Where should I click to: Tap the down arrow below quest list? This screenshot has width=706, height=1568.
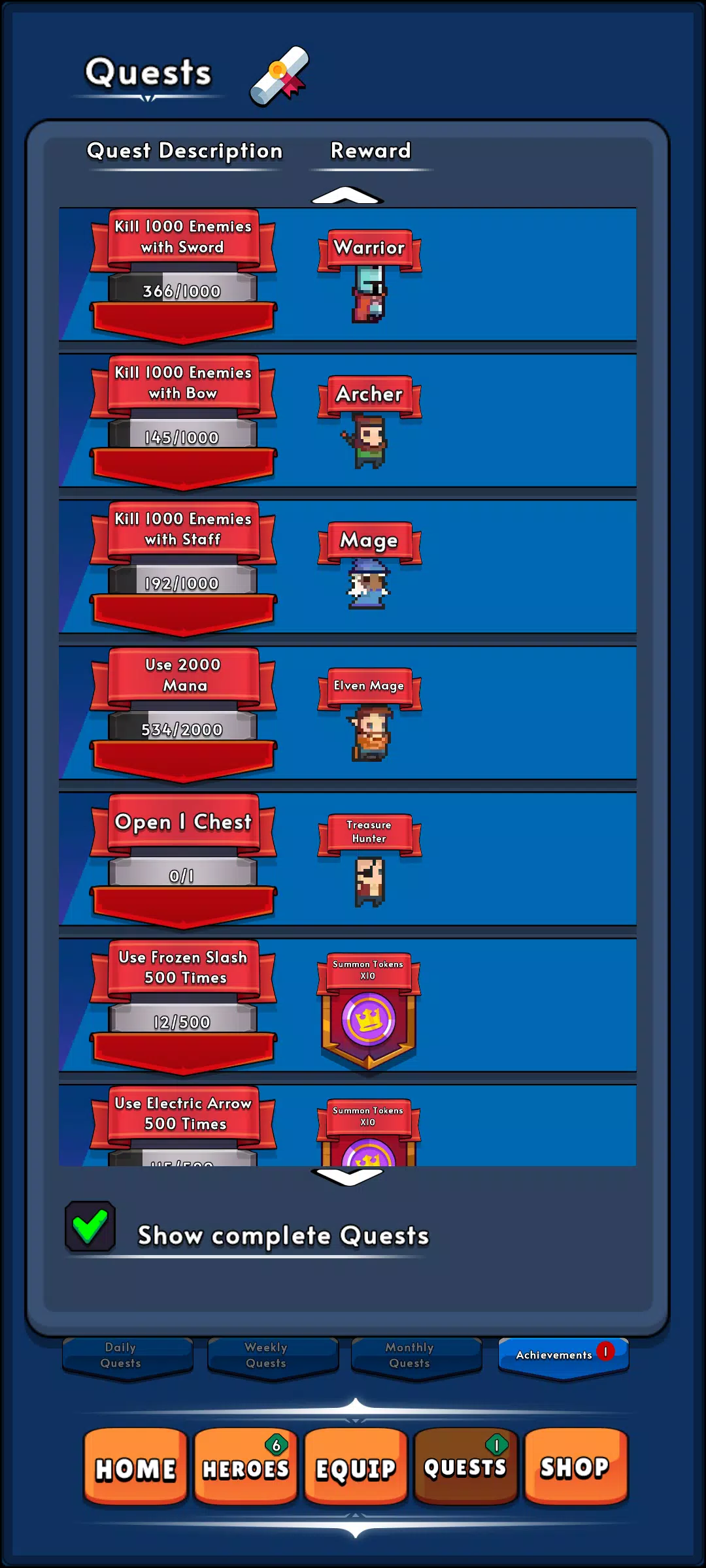click(347, 1177)
